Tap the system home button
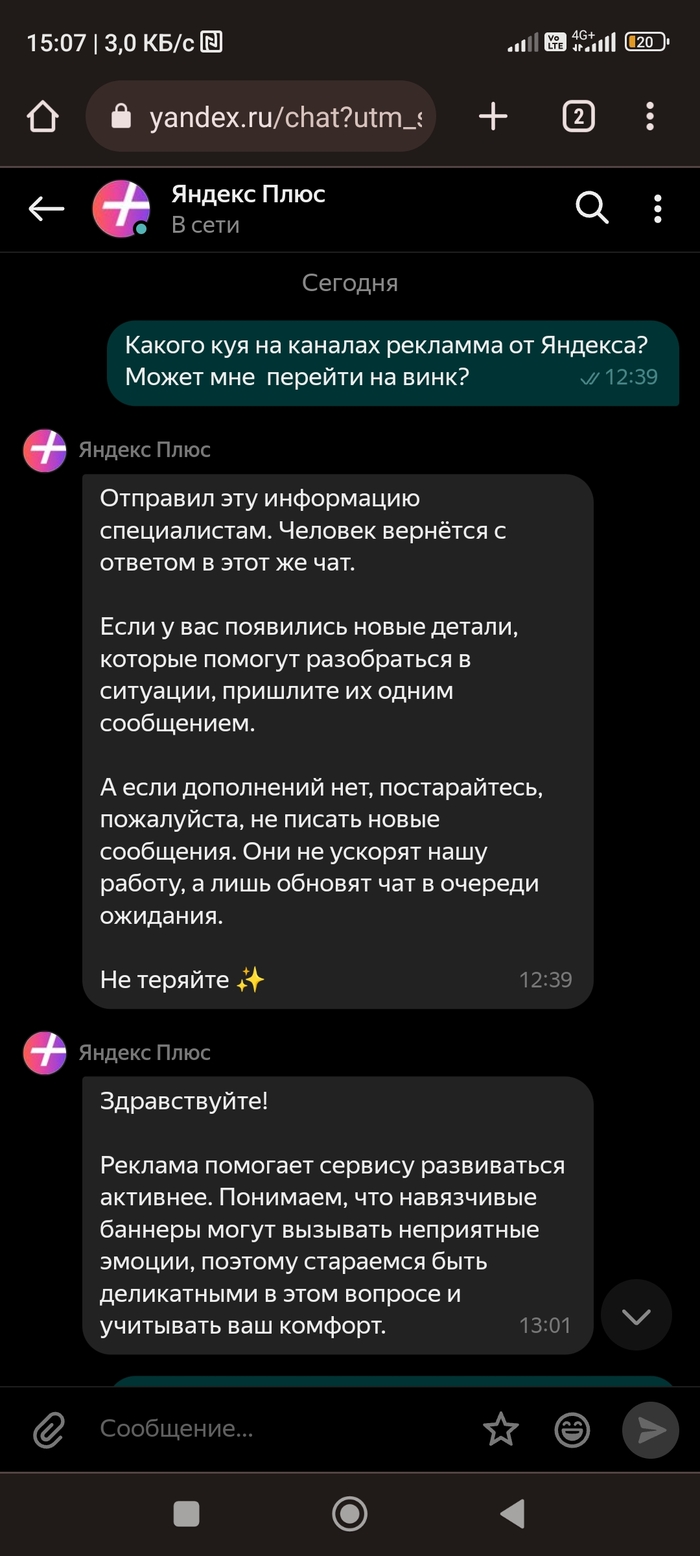The image size is (700, 1556). point(349,1513)
